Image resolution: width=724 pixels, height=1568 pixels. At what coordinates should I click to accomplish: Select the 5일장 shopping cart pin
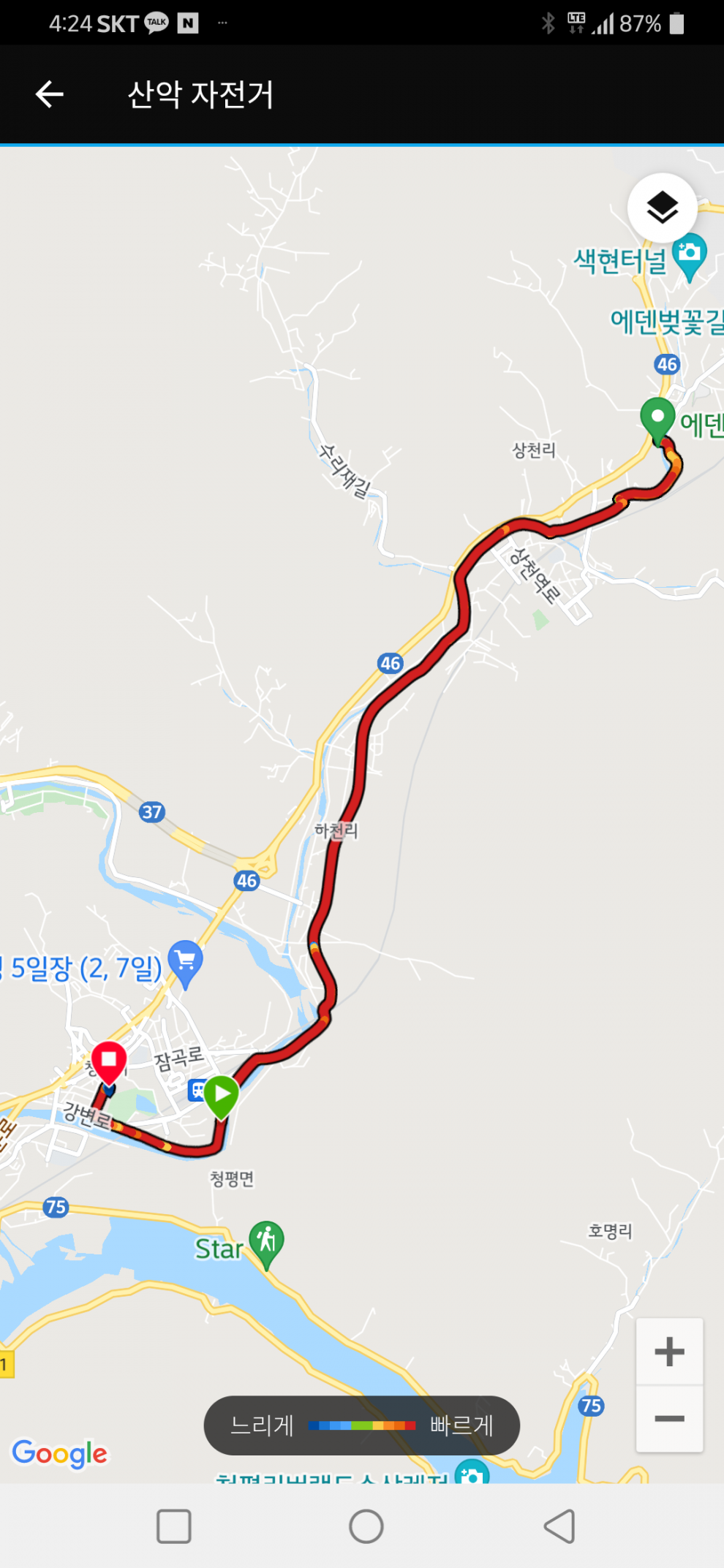[185, 961]
